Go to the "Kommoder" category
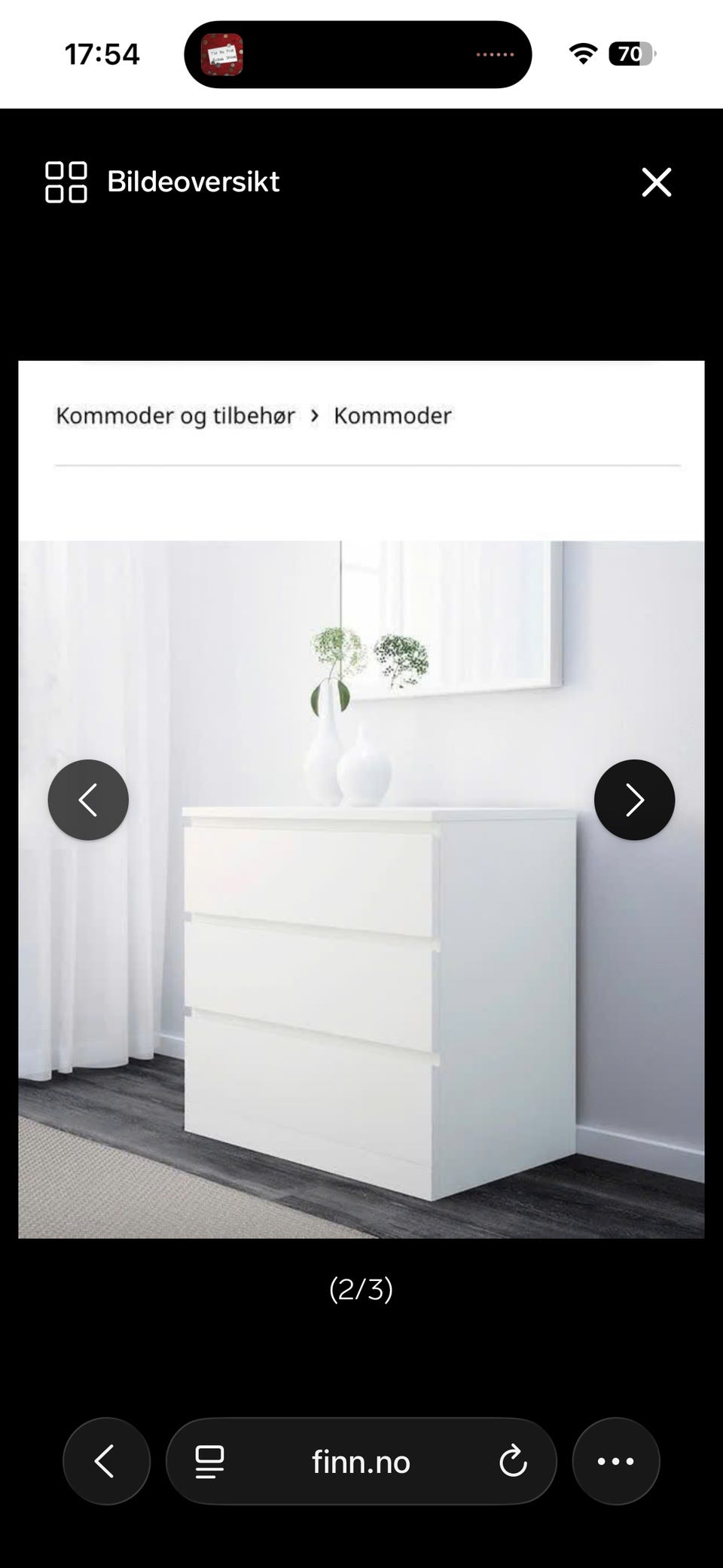723x1568 pixels. click(x=392, y=415)
